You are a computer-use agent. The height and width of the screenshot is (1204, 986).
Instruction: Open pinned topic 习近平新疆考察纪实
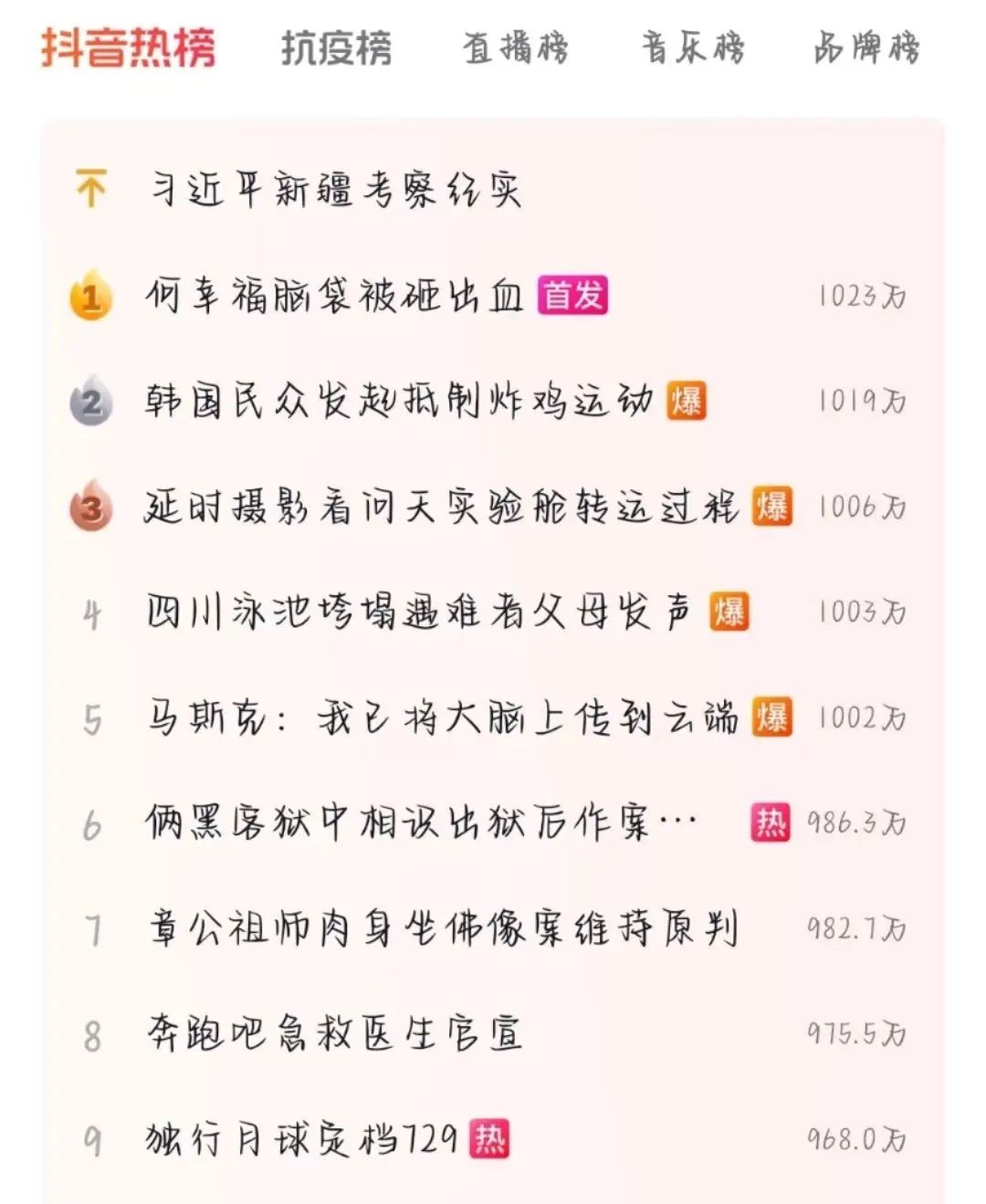(x=335, y=190)
